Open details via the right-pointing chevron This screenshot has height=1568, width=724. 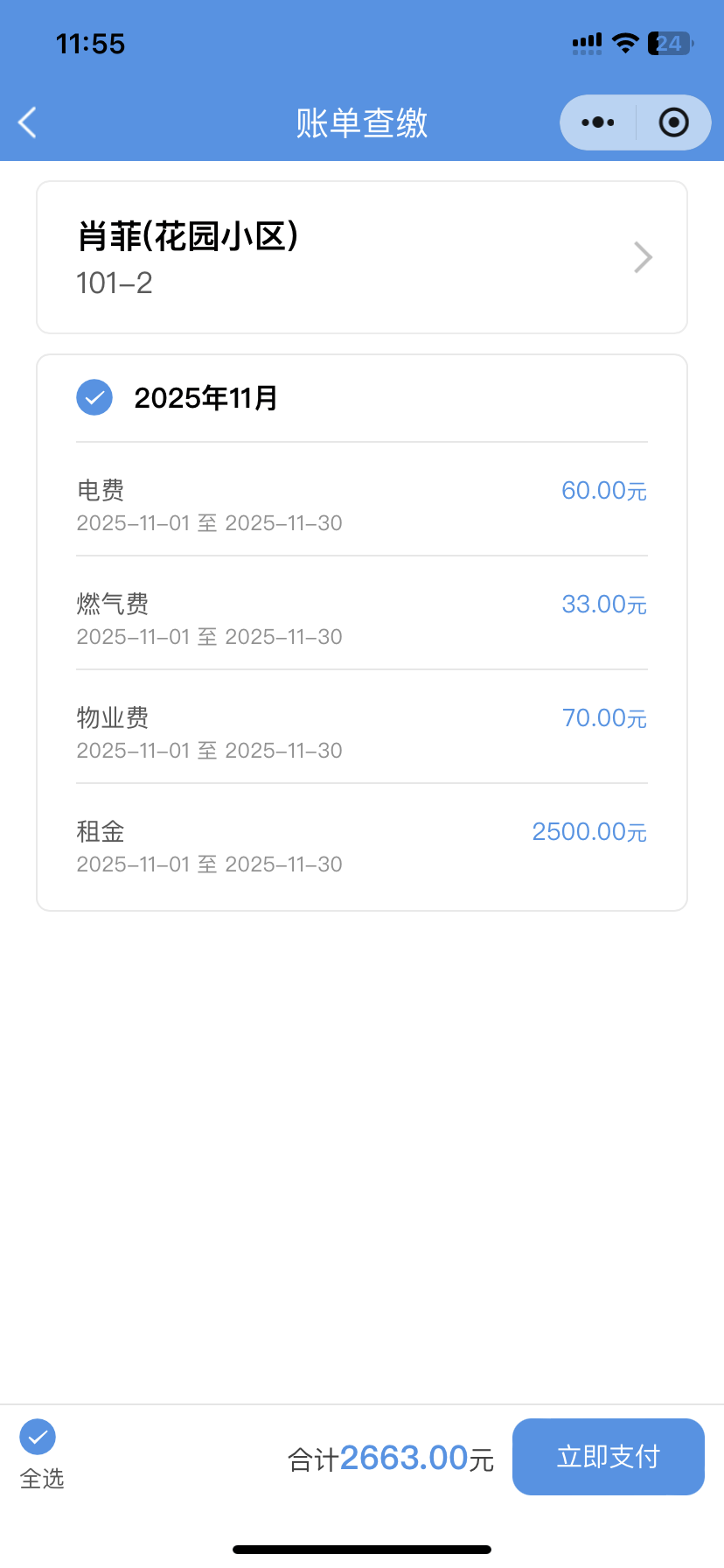[x=643, y=256]
